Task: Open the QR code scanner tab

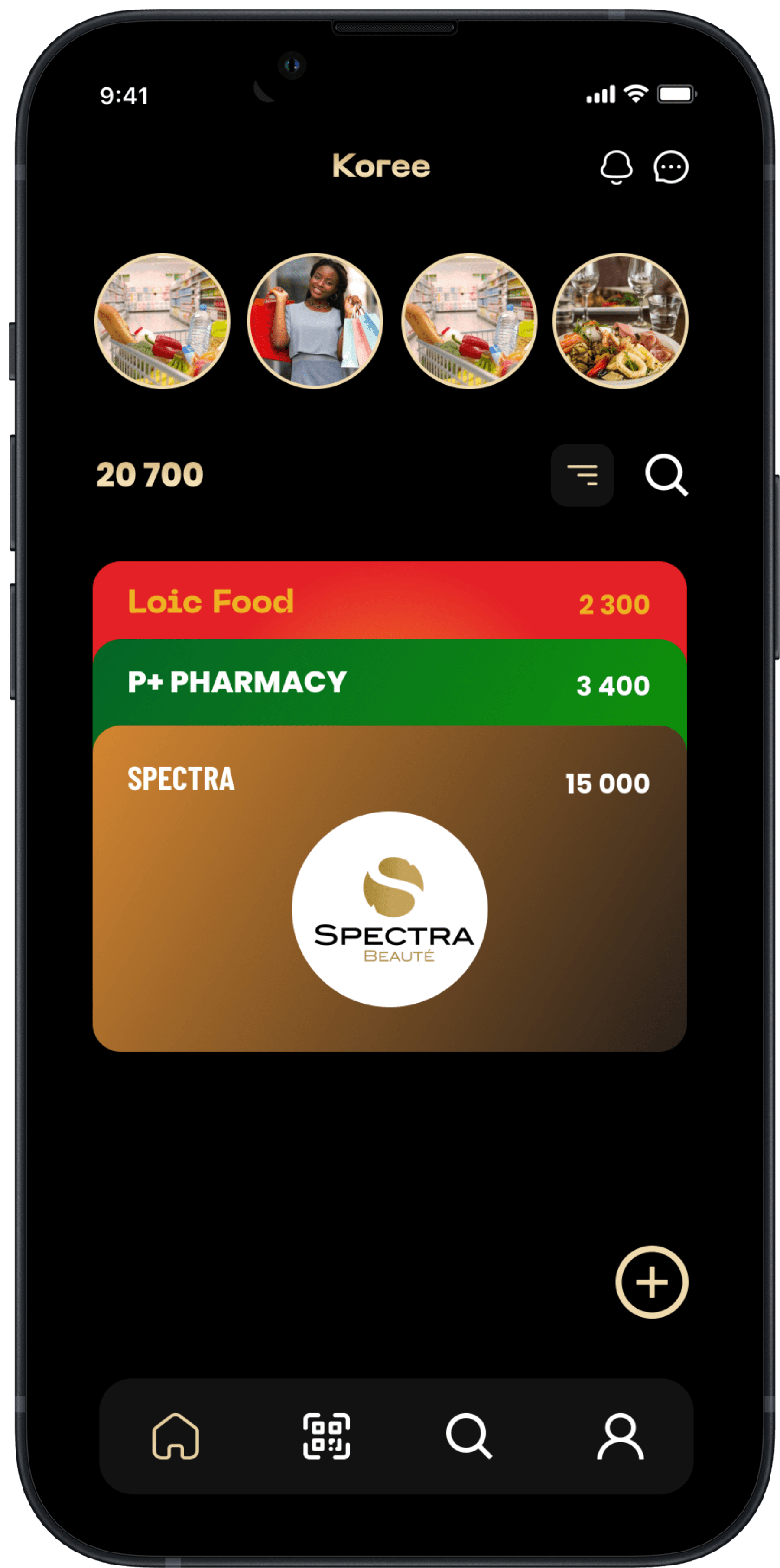Action: pyautogui.click(x=326, y=1436)
